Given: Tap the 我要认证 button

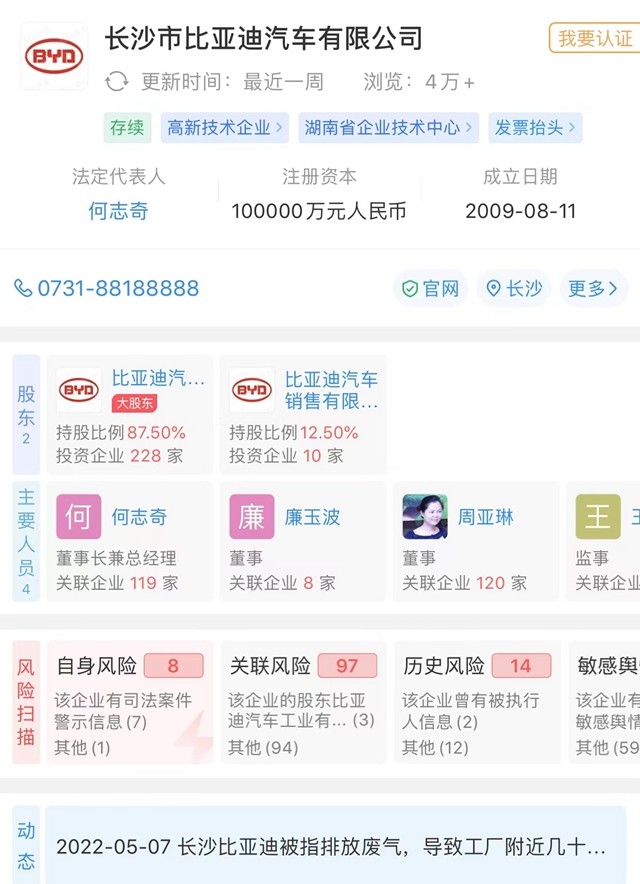Looking at the screenshot, I should pyautogui.click(x=595, y=39).
